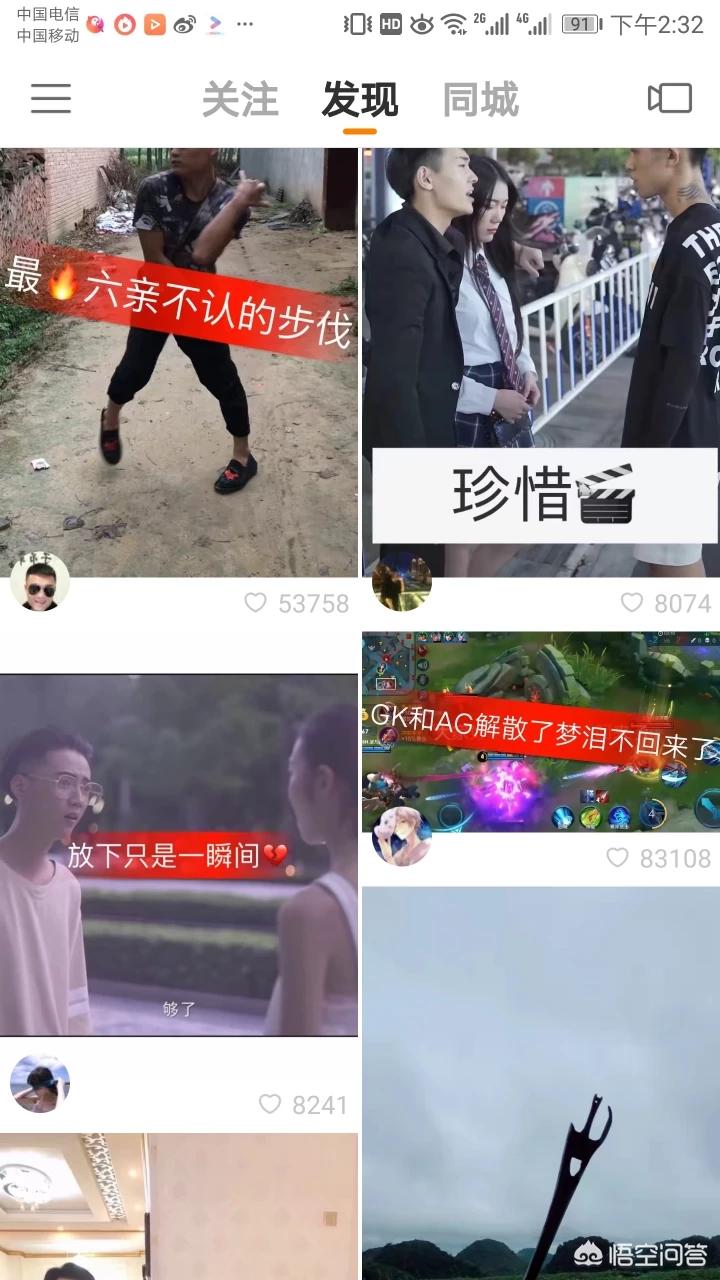Open the avatar under 放下只是一瞬间 video
This screenshot has height=1280, width=720.
[40, 1083]
